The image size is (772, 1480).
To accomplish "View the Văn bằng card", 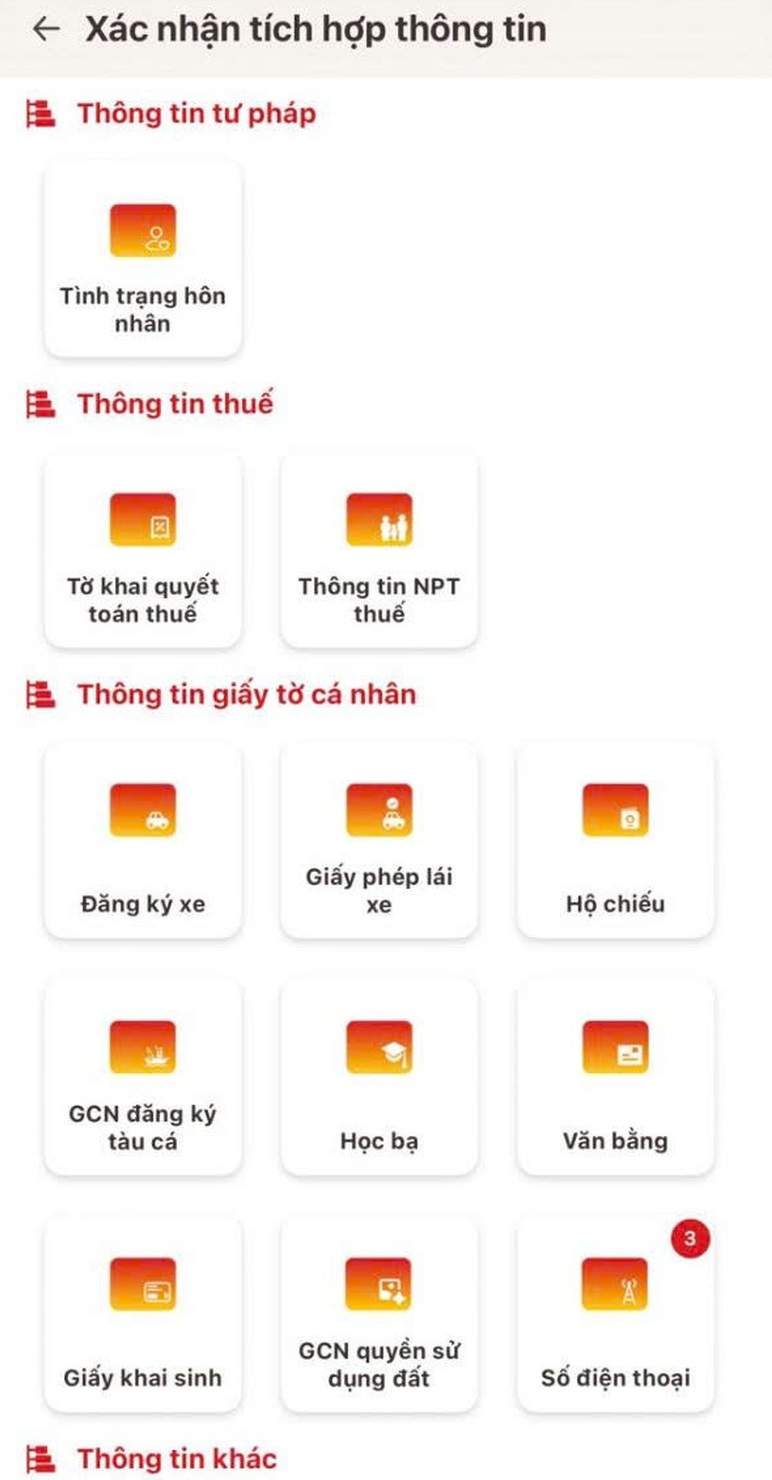I will (x=615, y=1076).
